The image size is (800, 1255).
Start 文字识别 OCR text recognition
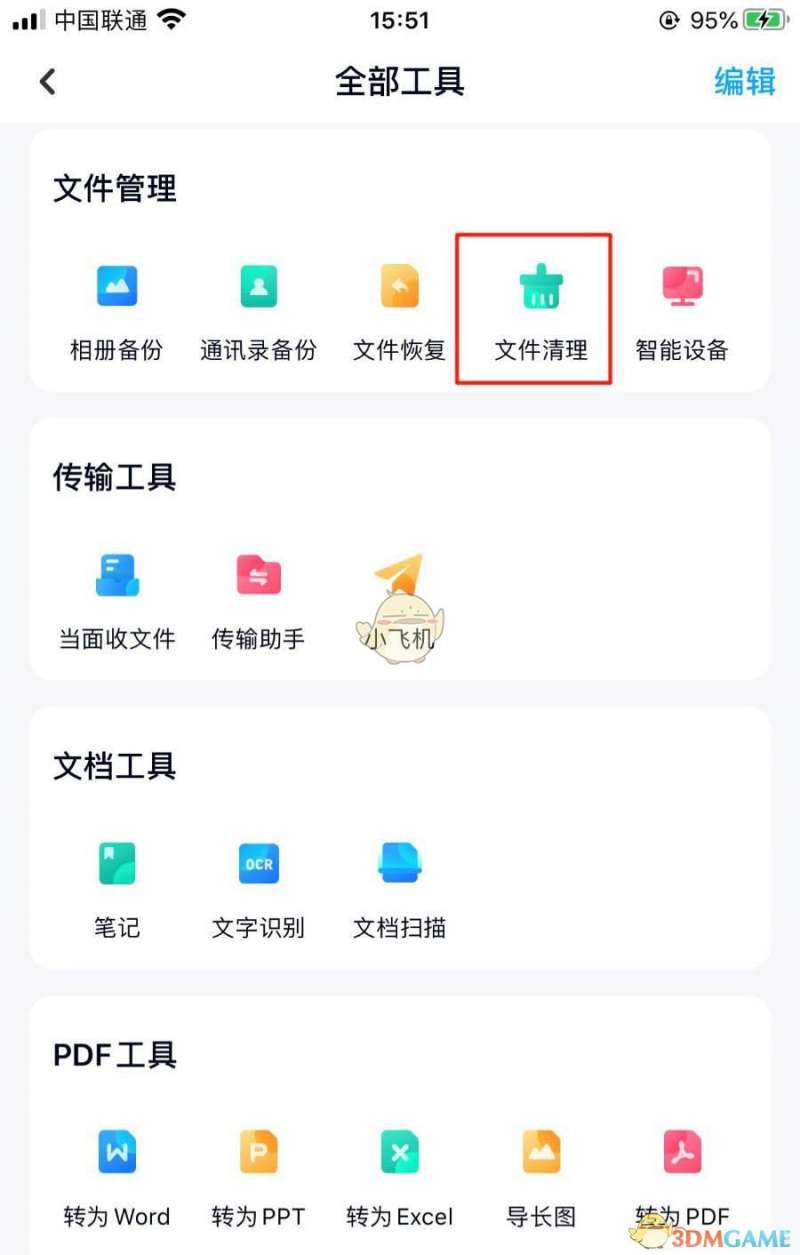coord(258,886)
